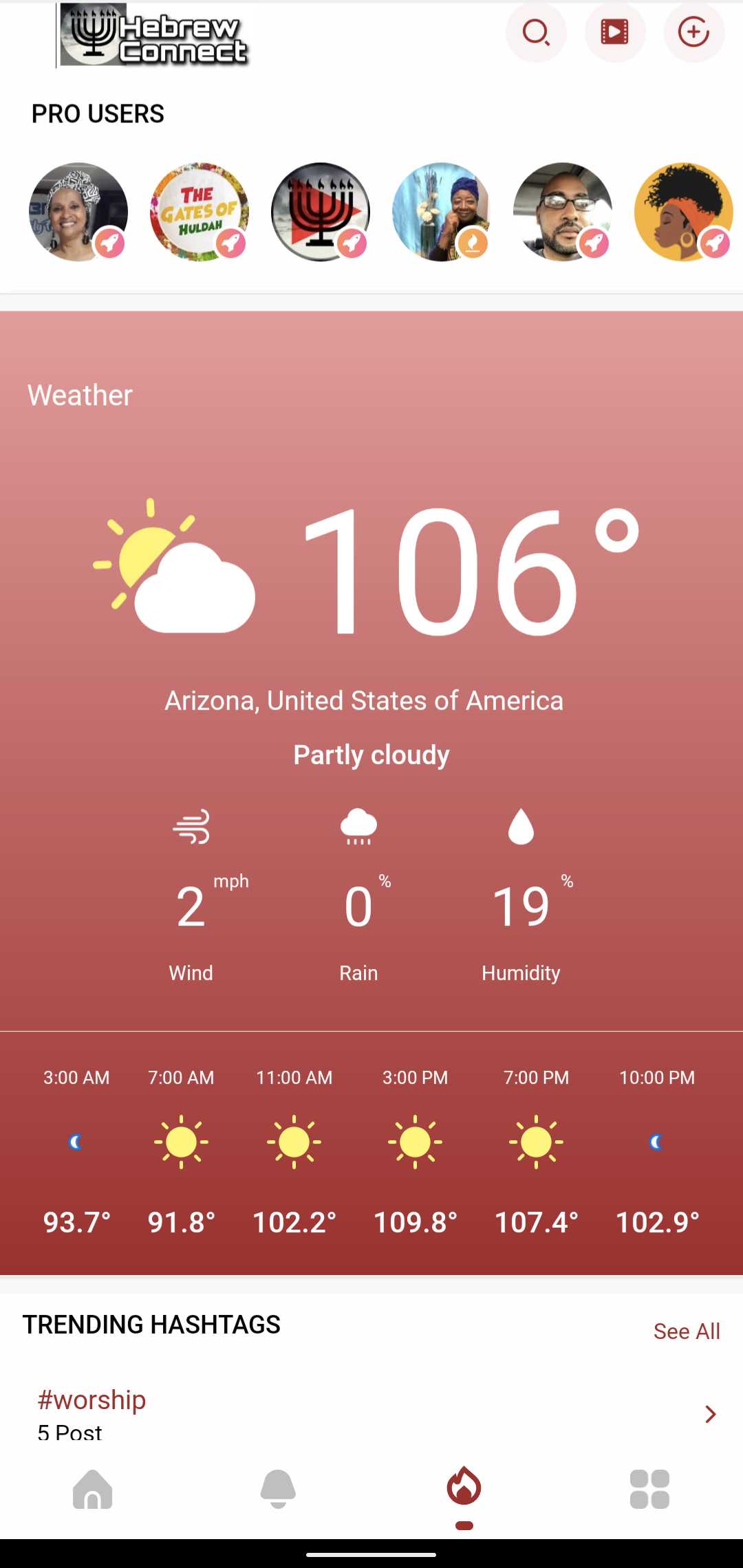The width and height of the screenshot is (743, 1568).
Task: Go to the Home tab
Action: click(x=93, y=1489)
